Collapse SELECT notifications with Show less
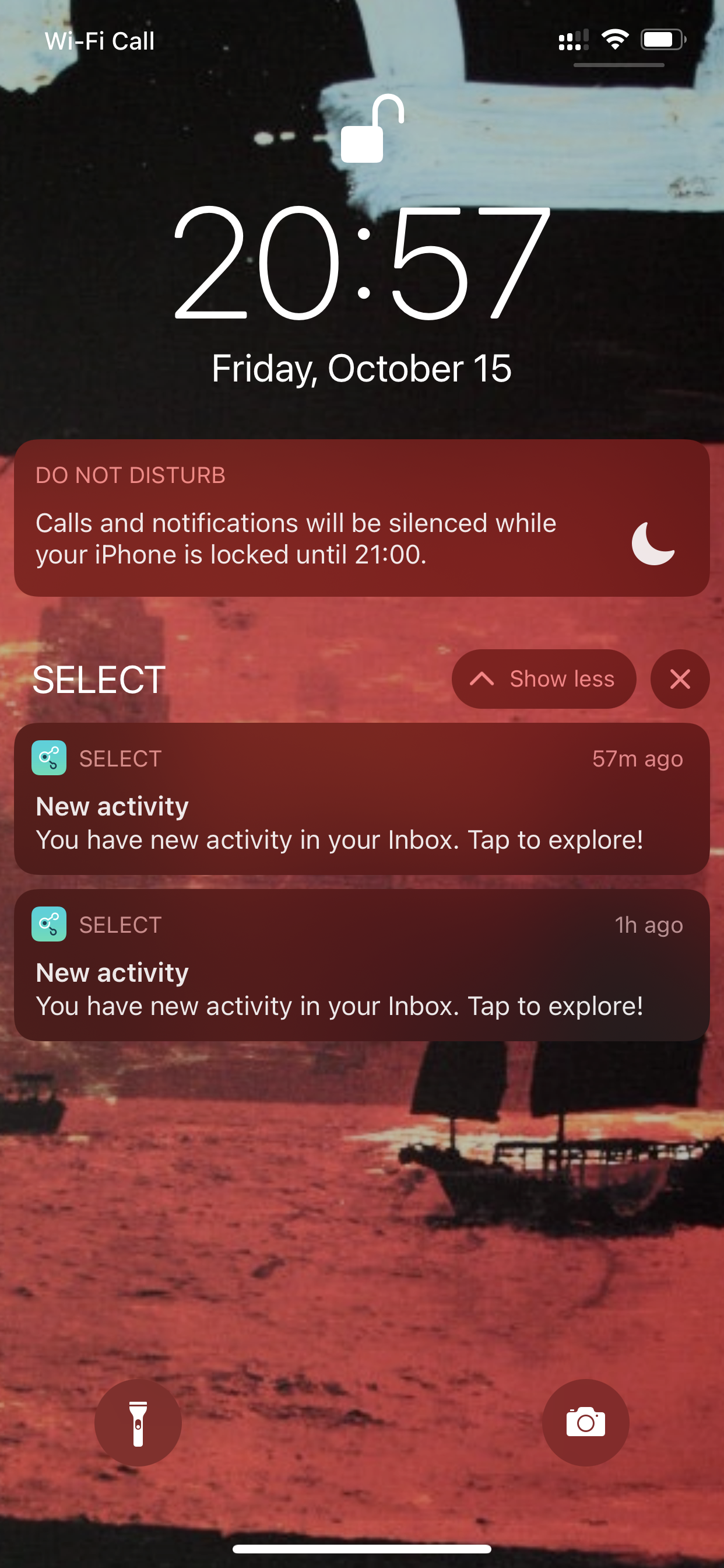 point(543,678)
